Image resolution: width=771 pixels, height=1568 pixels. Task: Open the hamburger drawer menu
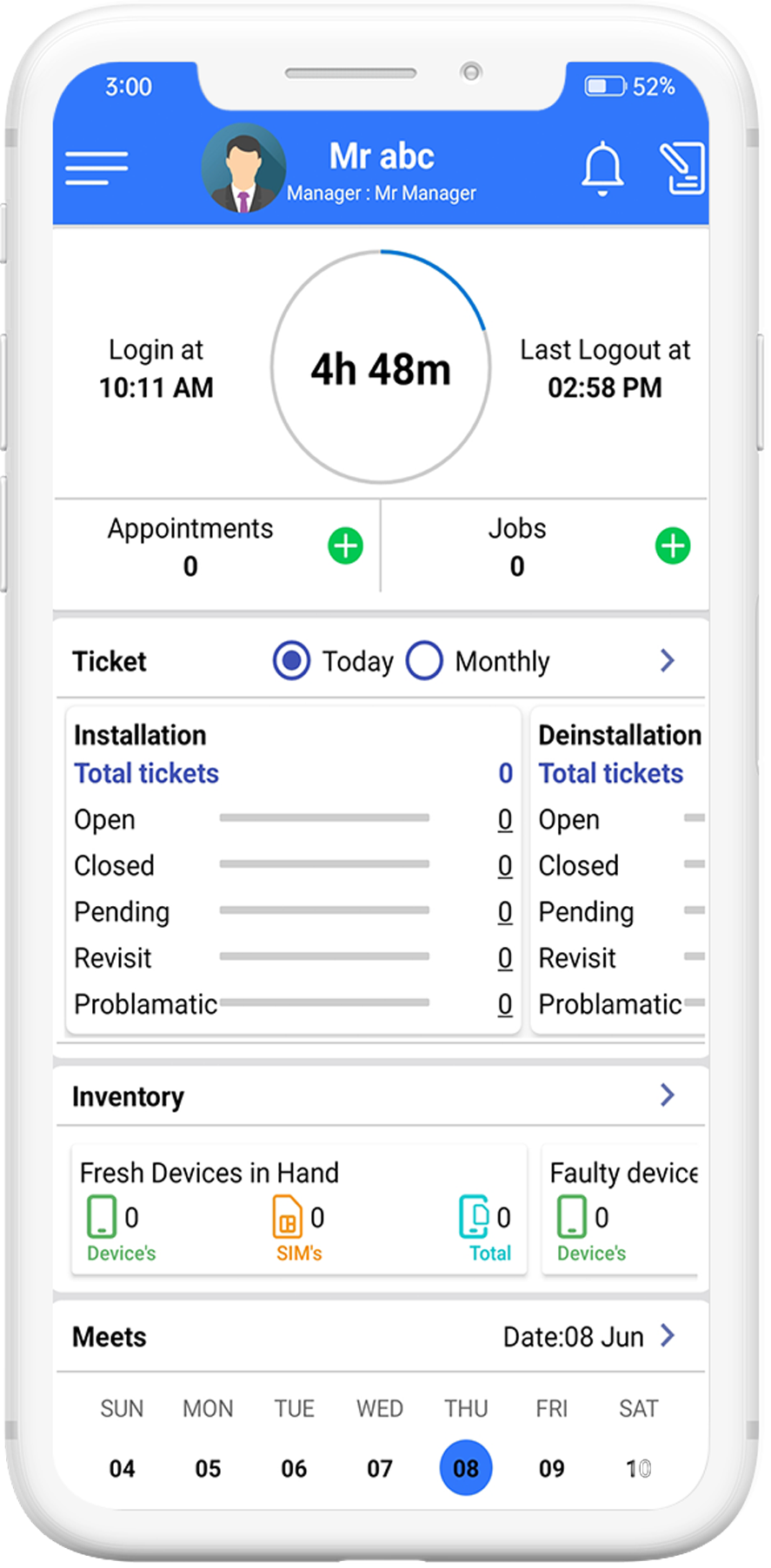coord(96,168)
